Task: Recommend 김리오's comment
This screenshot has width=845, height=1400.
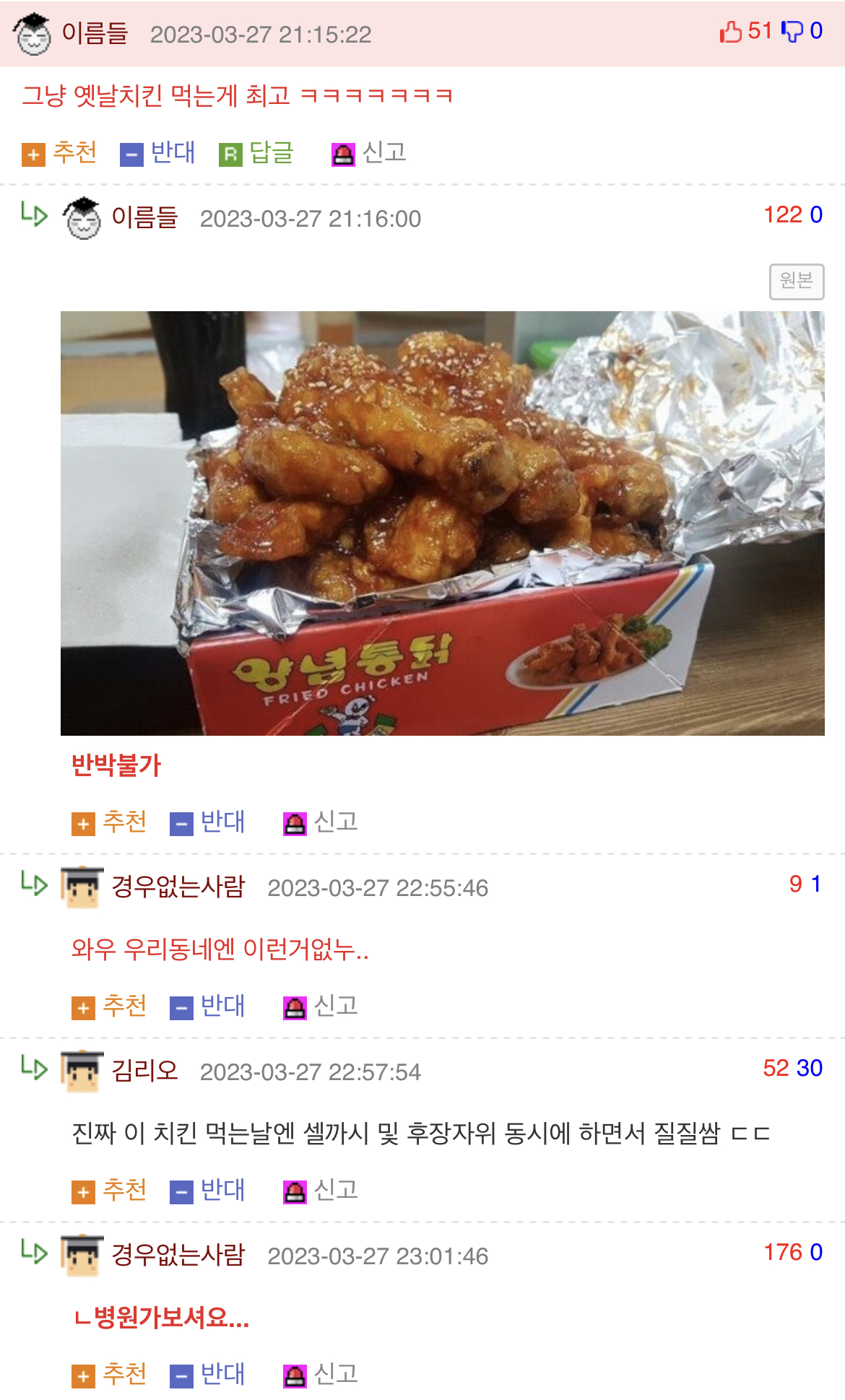Action: click(x=109, y=1191)
